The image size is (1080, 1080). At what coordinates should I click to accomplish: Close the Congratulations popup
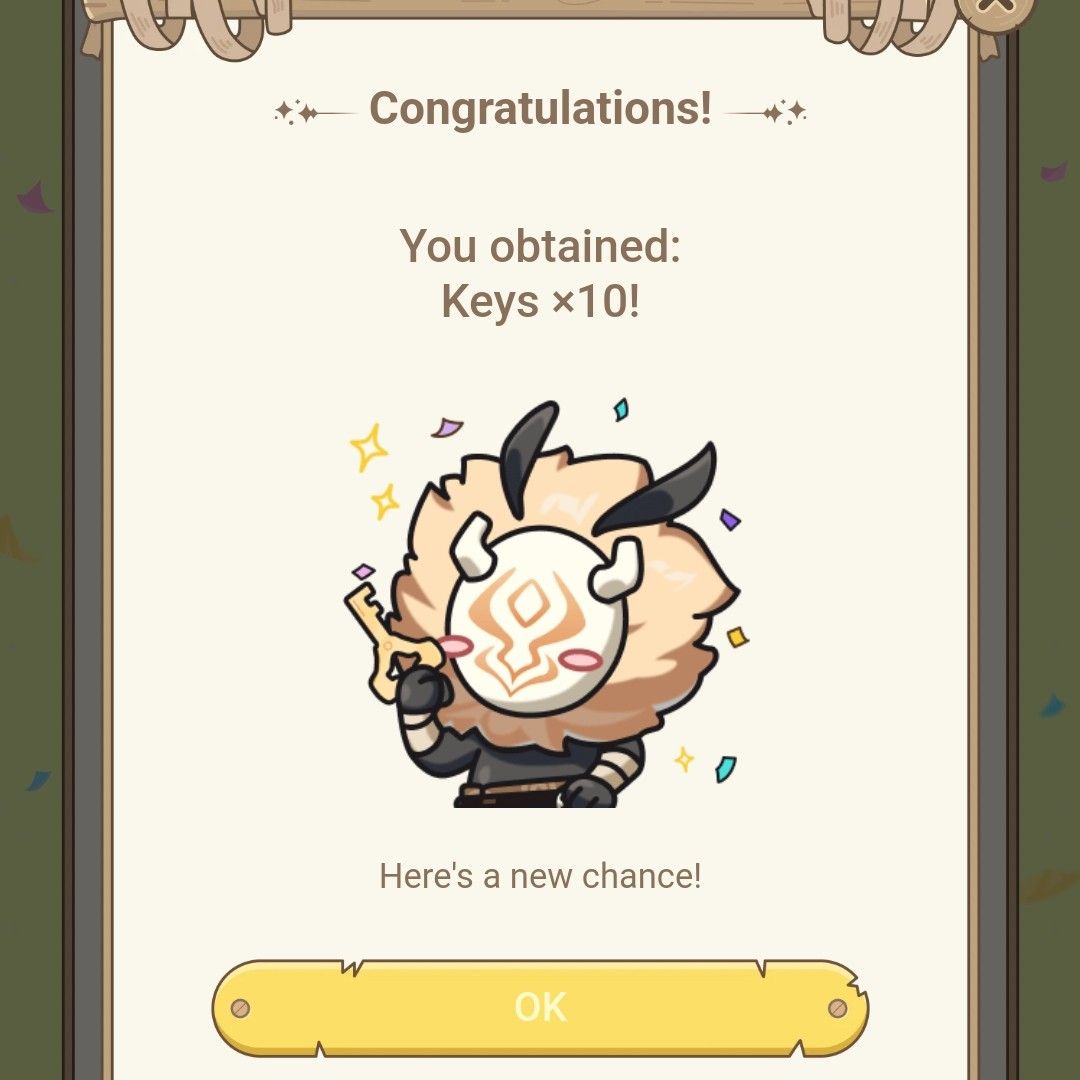click(995, 8)
